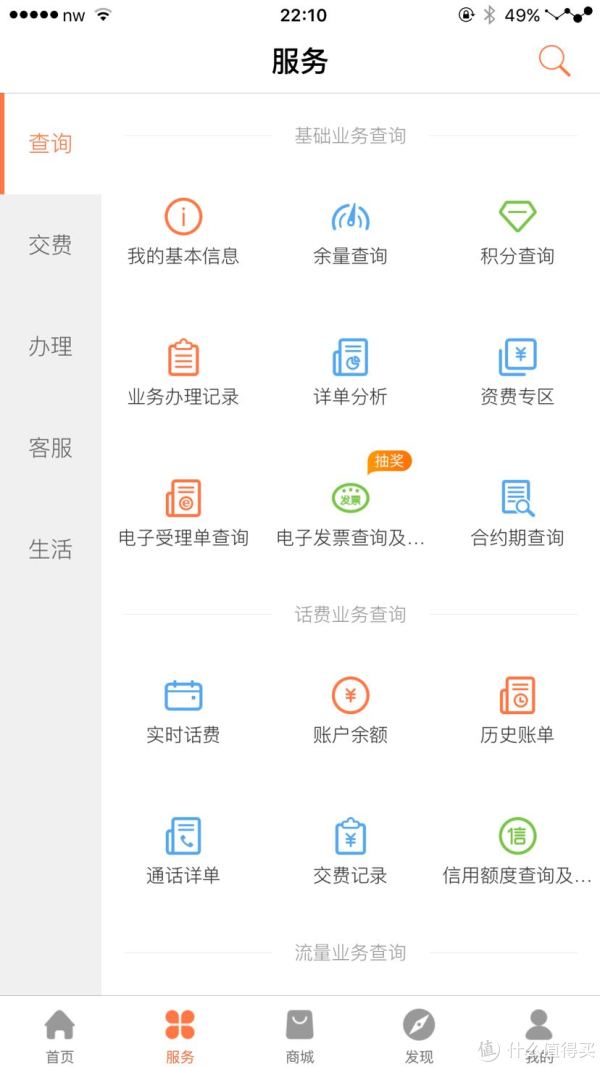Check 余量查询
The image size is (600, 1067).
pos(350,232)
